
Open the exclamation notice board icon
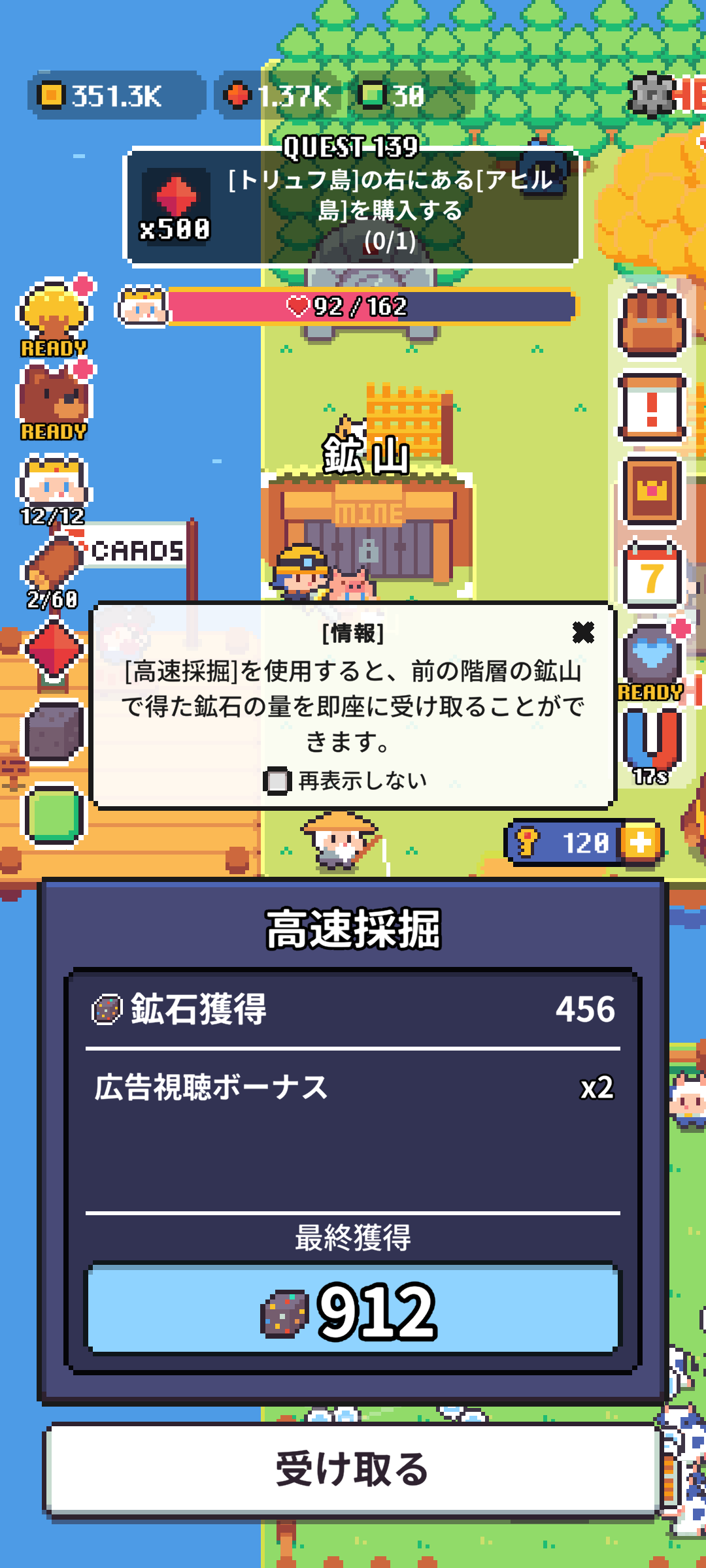(652, 407)
